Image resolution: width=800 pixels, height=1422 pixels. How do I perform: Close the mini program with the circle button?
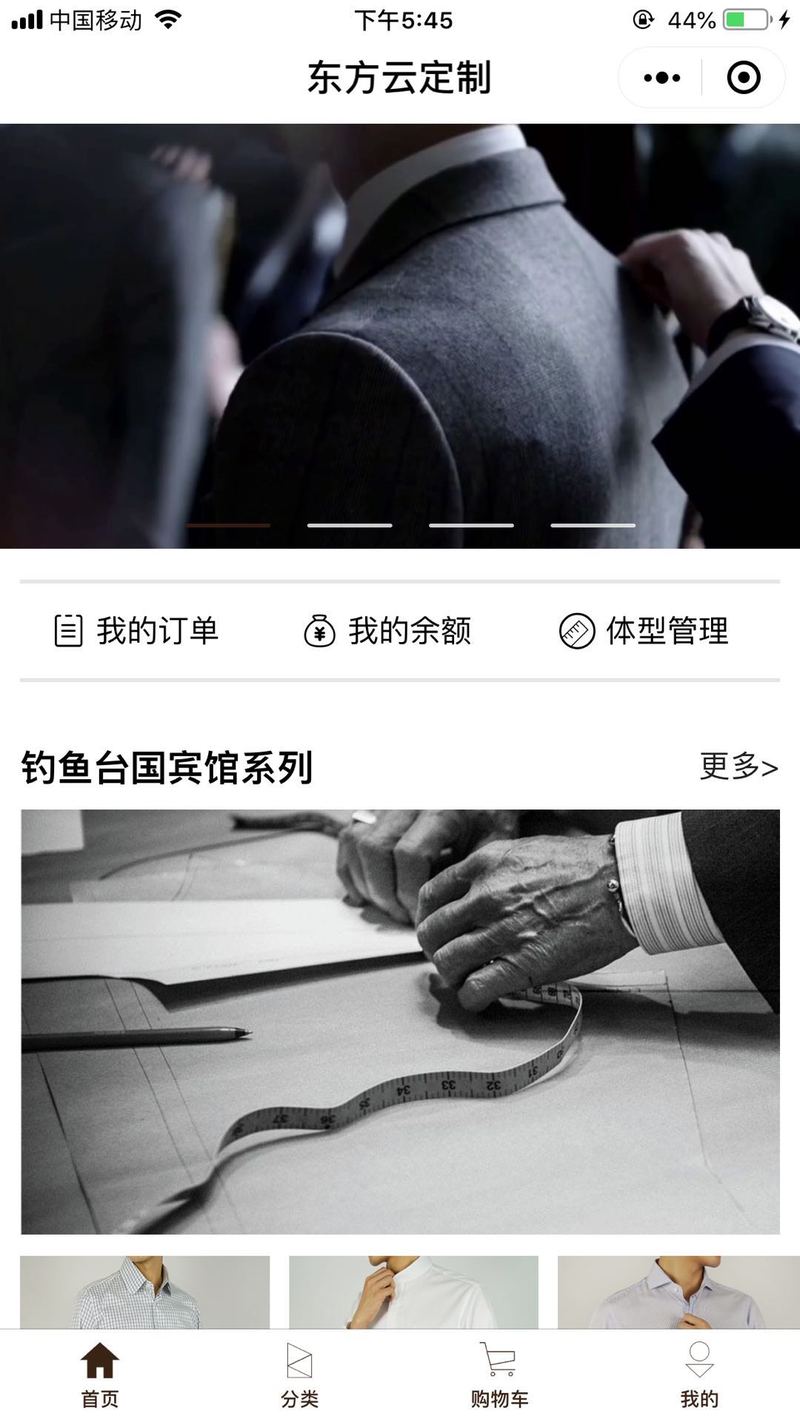click(x=744, y=78)
